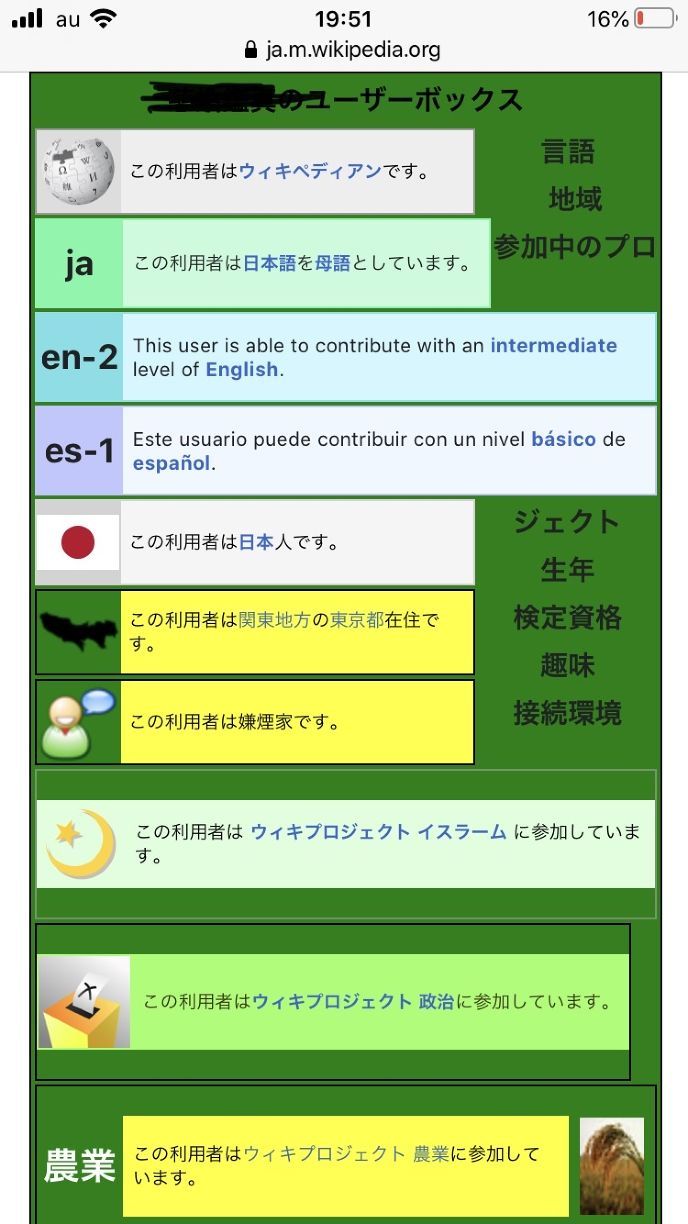This screenshot has width=688, height=1224.
Task: Open the intermediate level link
Action: pos(553,346)
